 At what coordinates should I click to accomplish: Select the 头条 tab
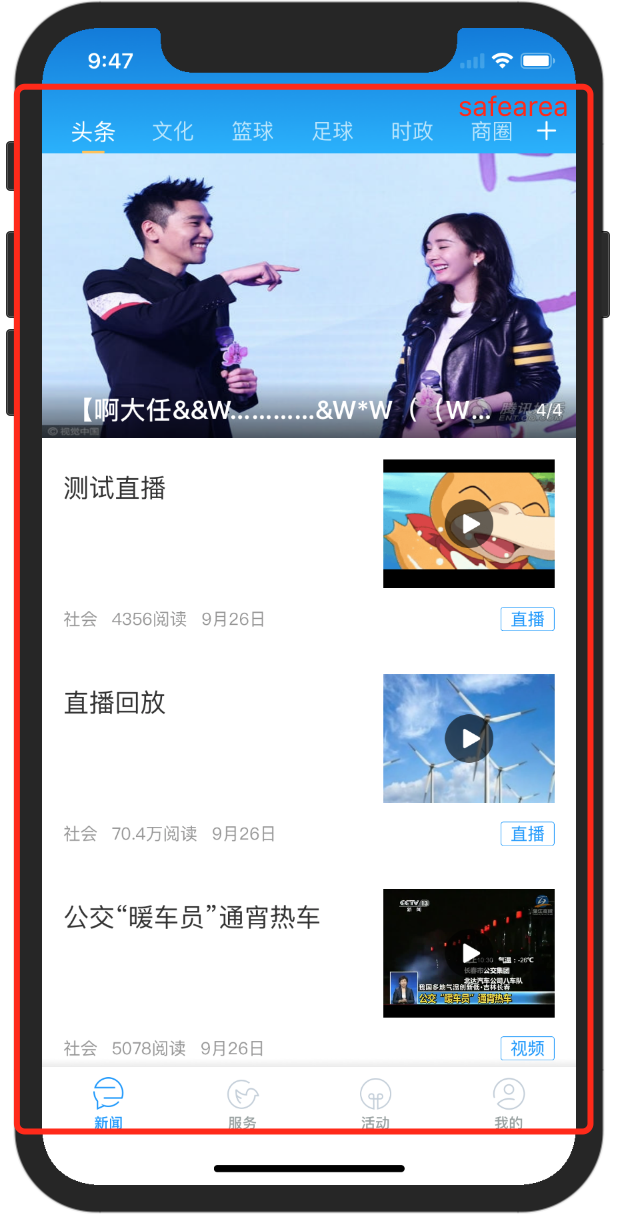coord(93,131)
